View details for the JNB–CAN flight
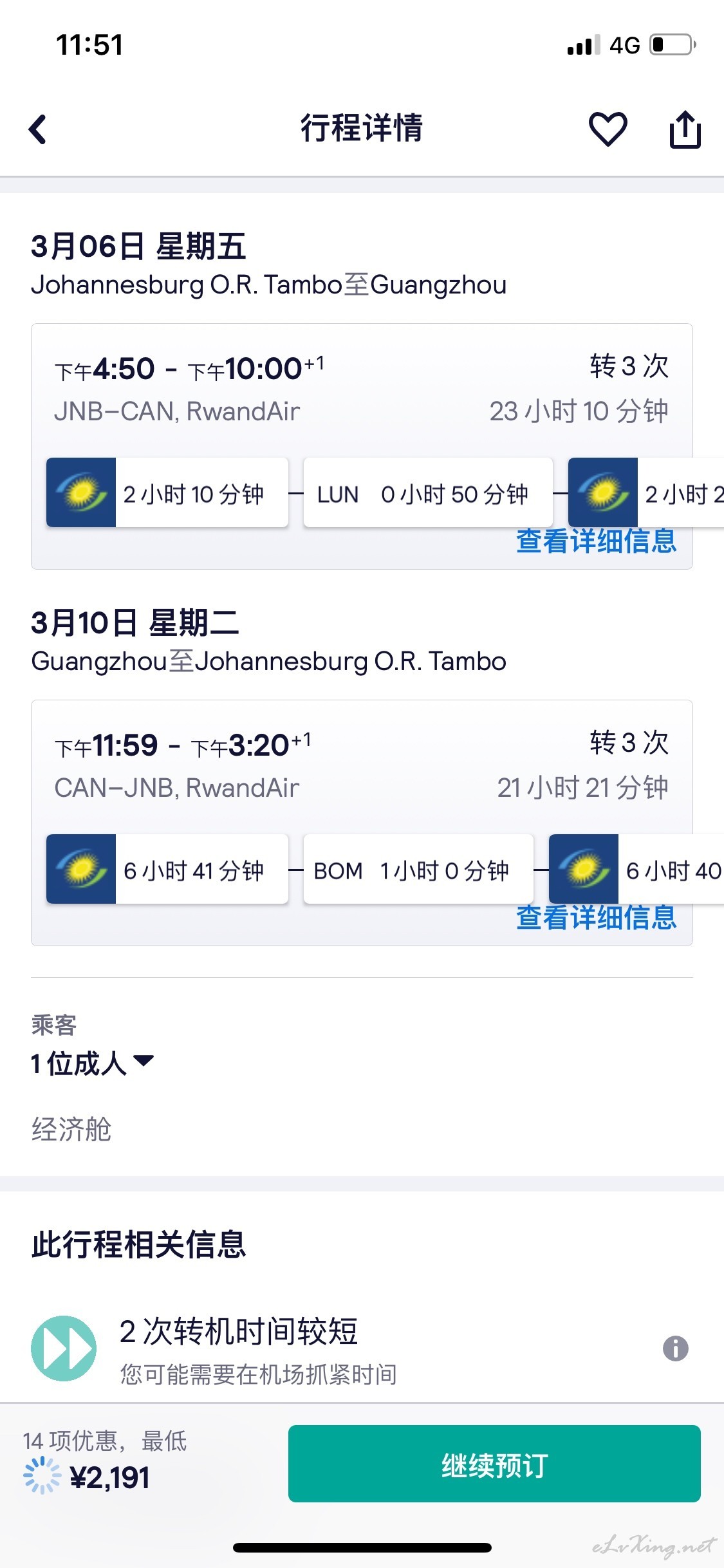This screenshot has height=1568, width=724. click(596, 541)
